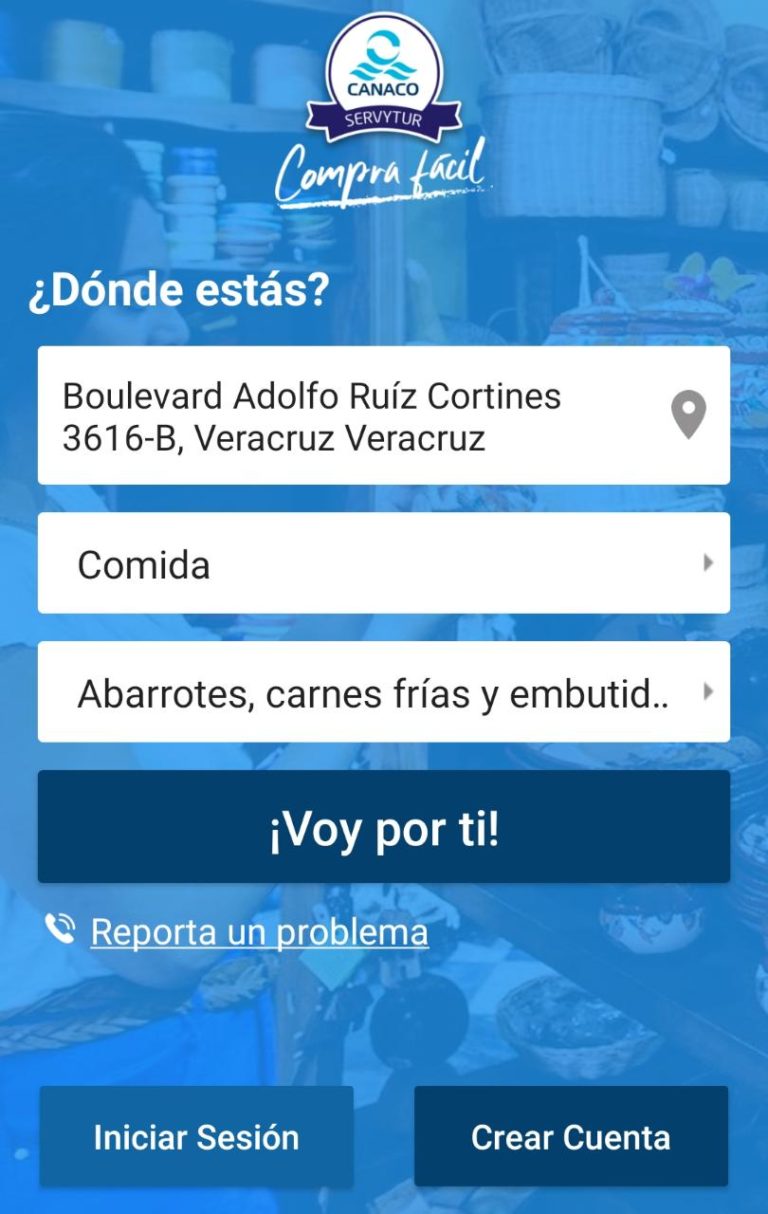Choose Crear Cuenta to register
Image resolution: width=768 pixels, height=1214 pixels.
[x=571, y=1137]
